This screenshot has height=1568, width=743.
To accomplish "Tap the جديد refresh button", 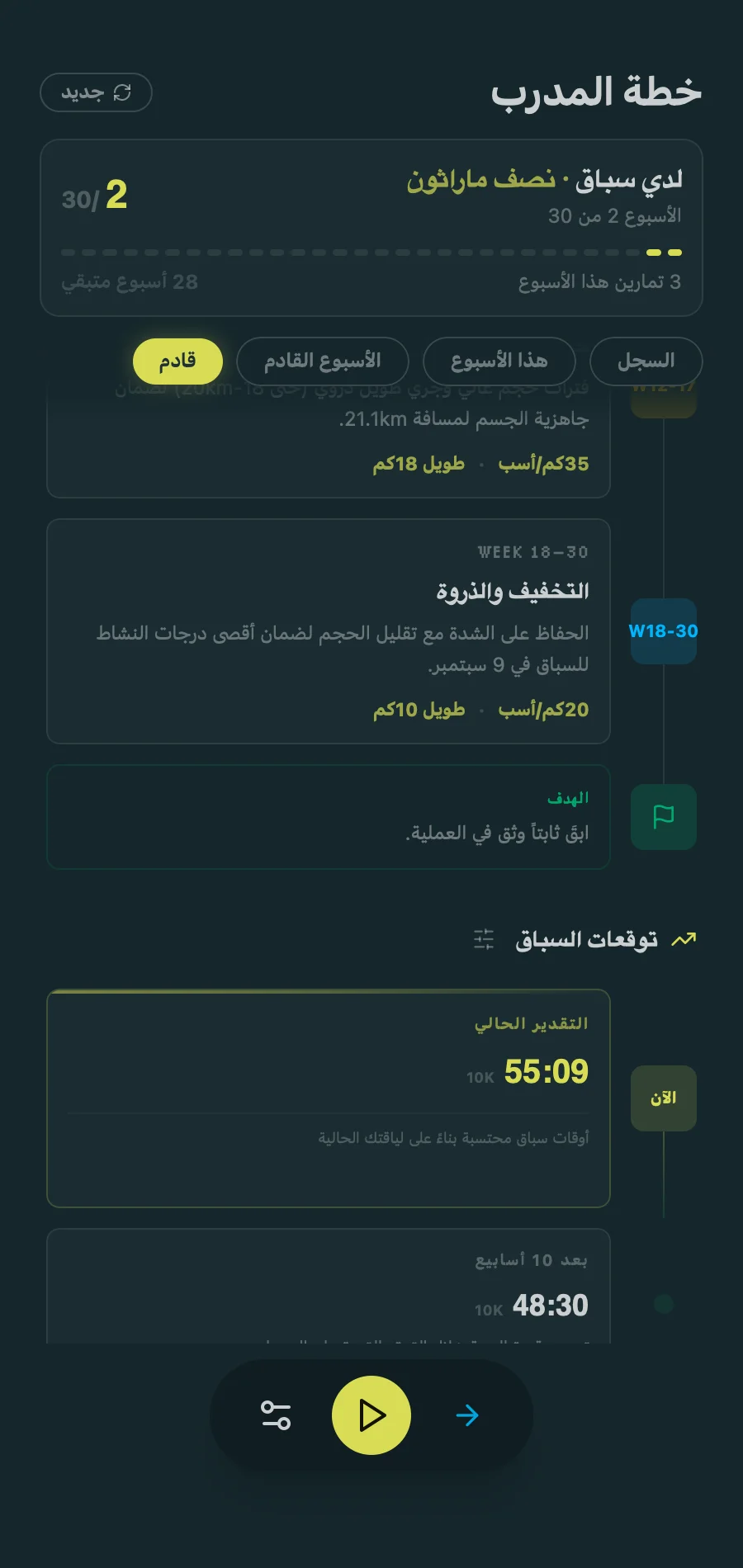I will click(x=96, y=92).
